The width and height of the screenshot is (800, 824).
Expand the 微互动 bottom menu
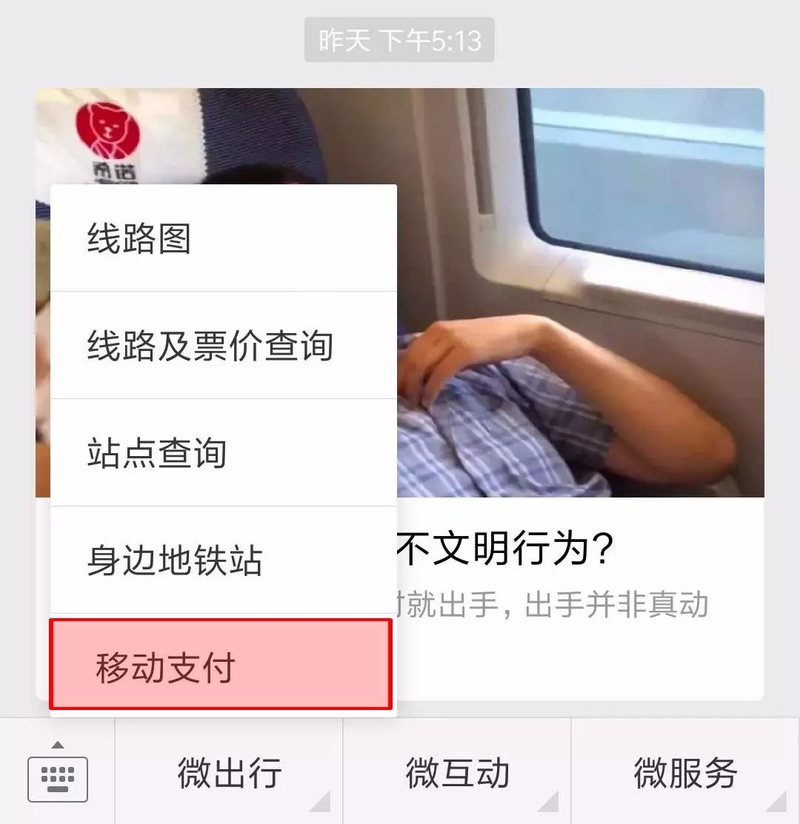457,772
